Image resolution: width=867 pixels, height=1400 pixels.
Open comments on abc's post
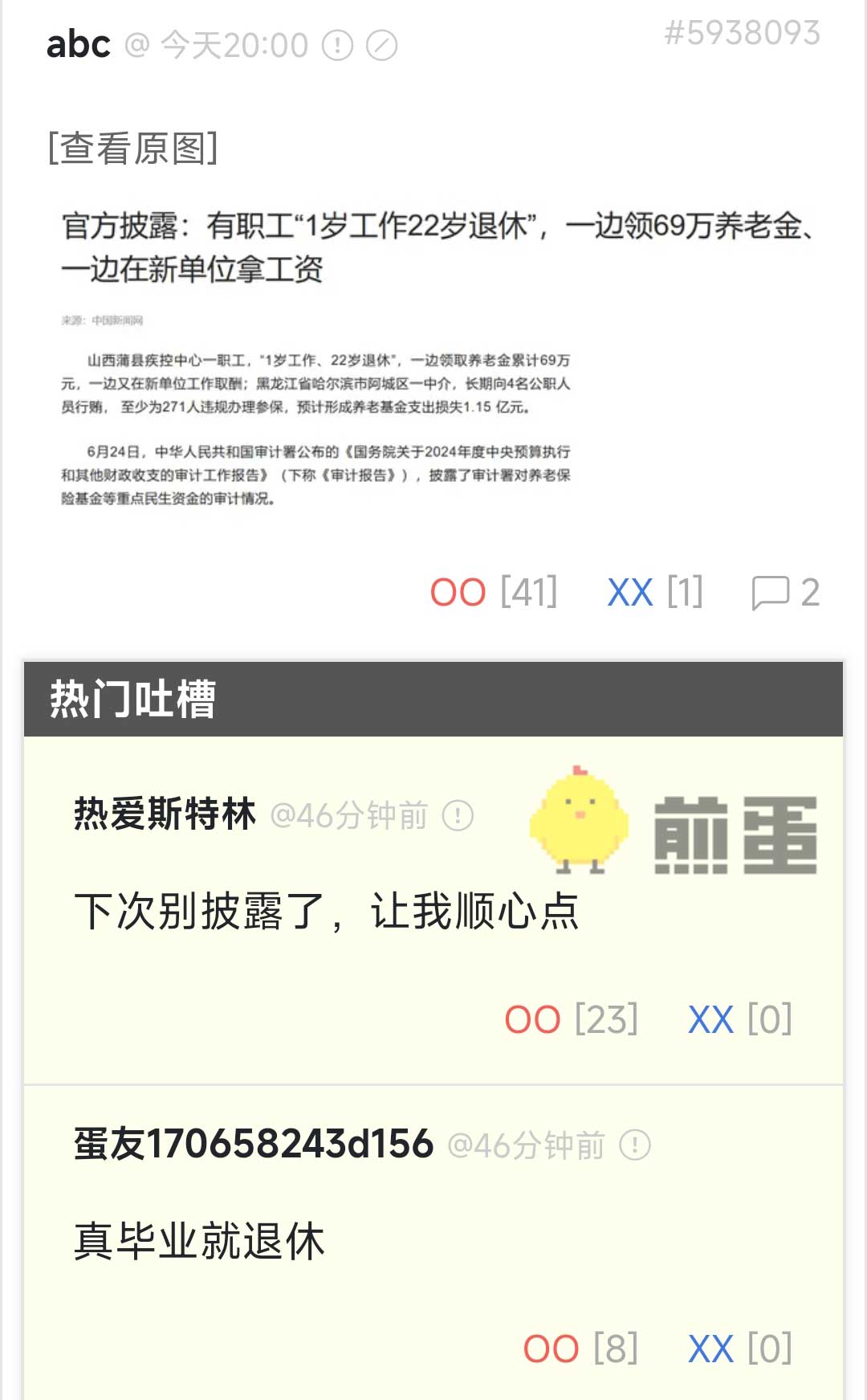[x=784, y=593]
